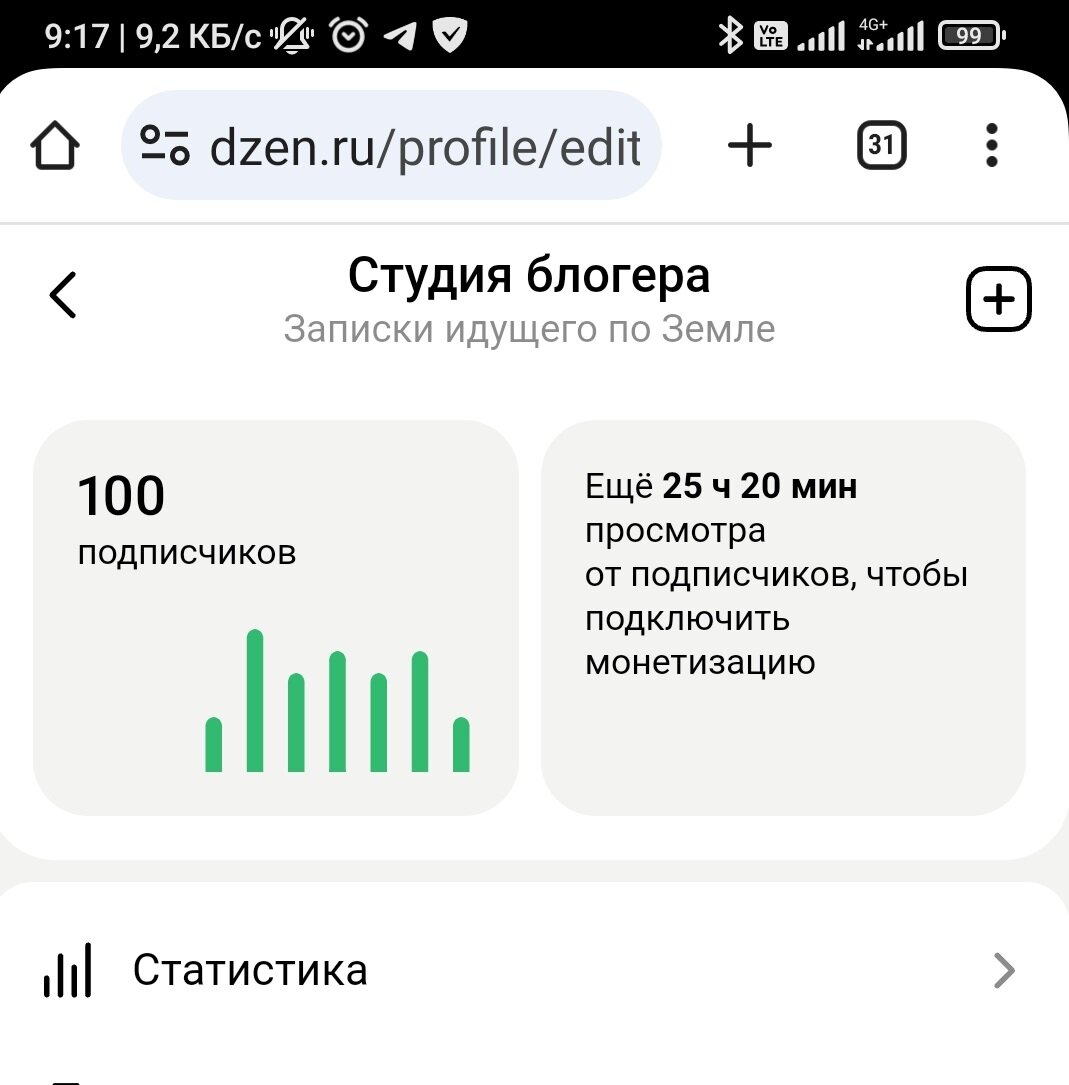Expand Статистика with the right chevron
The width and height of the screenshot is (1069, 1085).
click(x=1003, y=969)
